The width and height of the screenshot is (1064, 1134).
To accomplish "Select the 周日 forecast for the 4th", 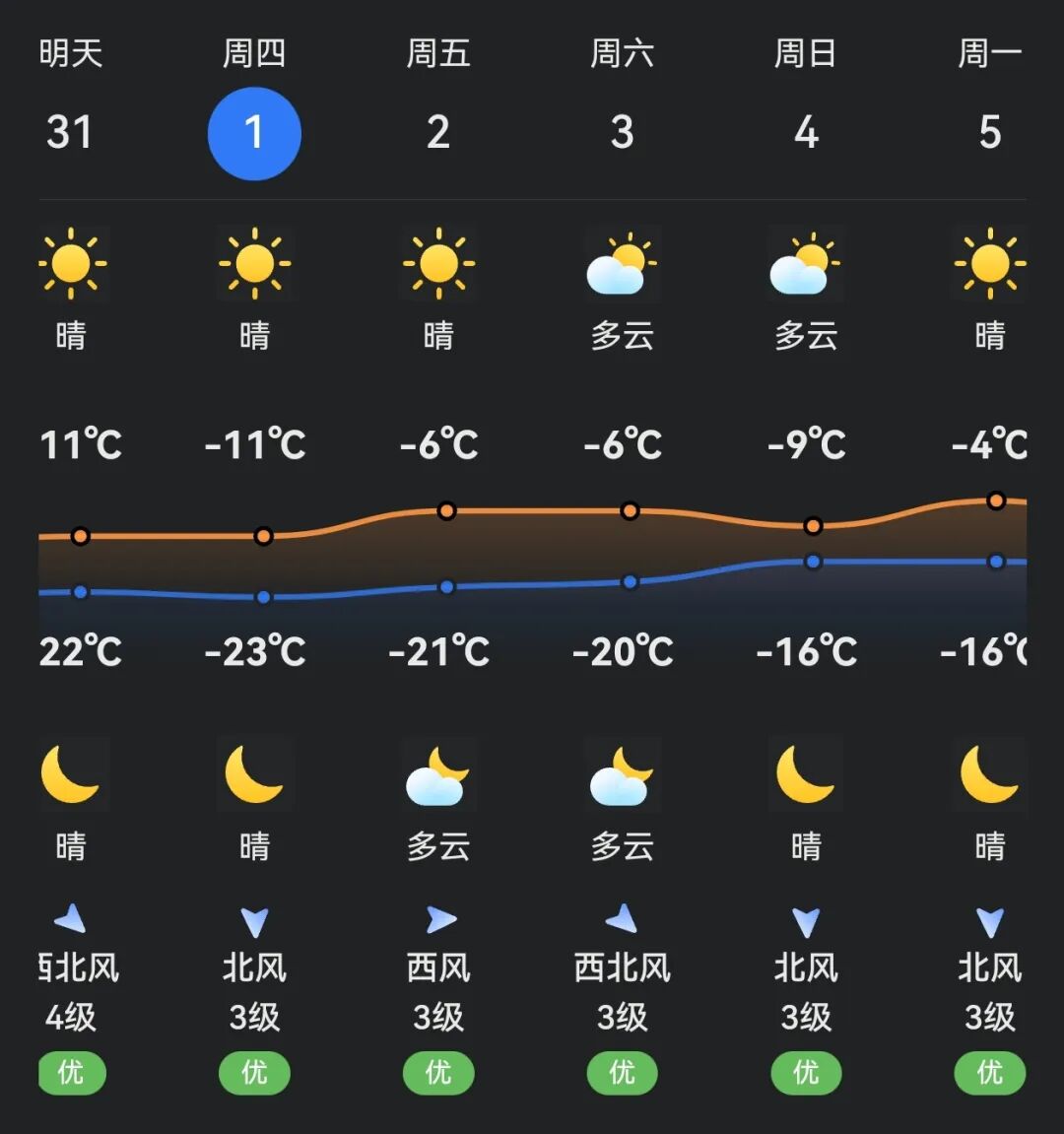I will point(806,132).
